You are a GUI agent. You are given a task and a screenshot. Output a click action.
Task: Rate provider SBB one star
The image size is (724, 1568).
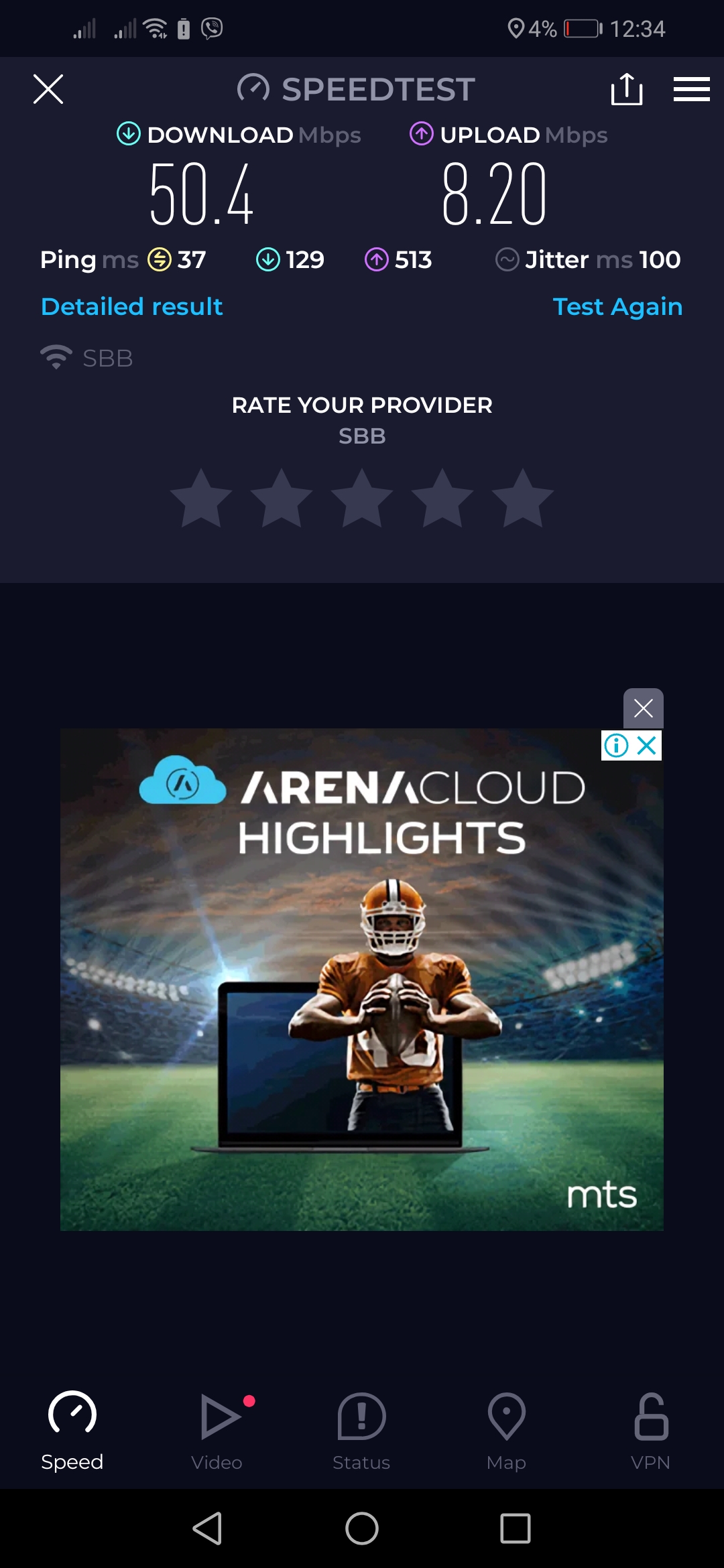tap(201, 499)
